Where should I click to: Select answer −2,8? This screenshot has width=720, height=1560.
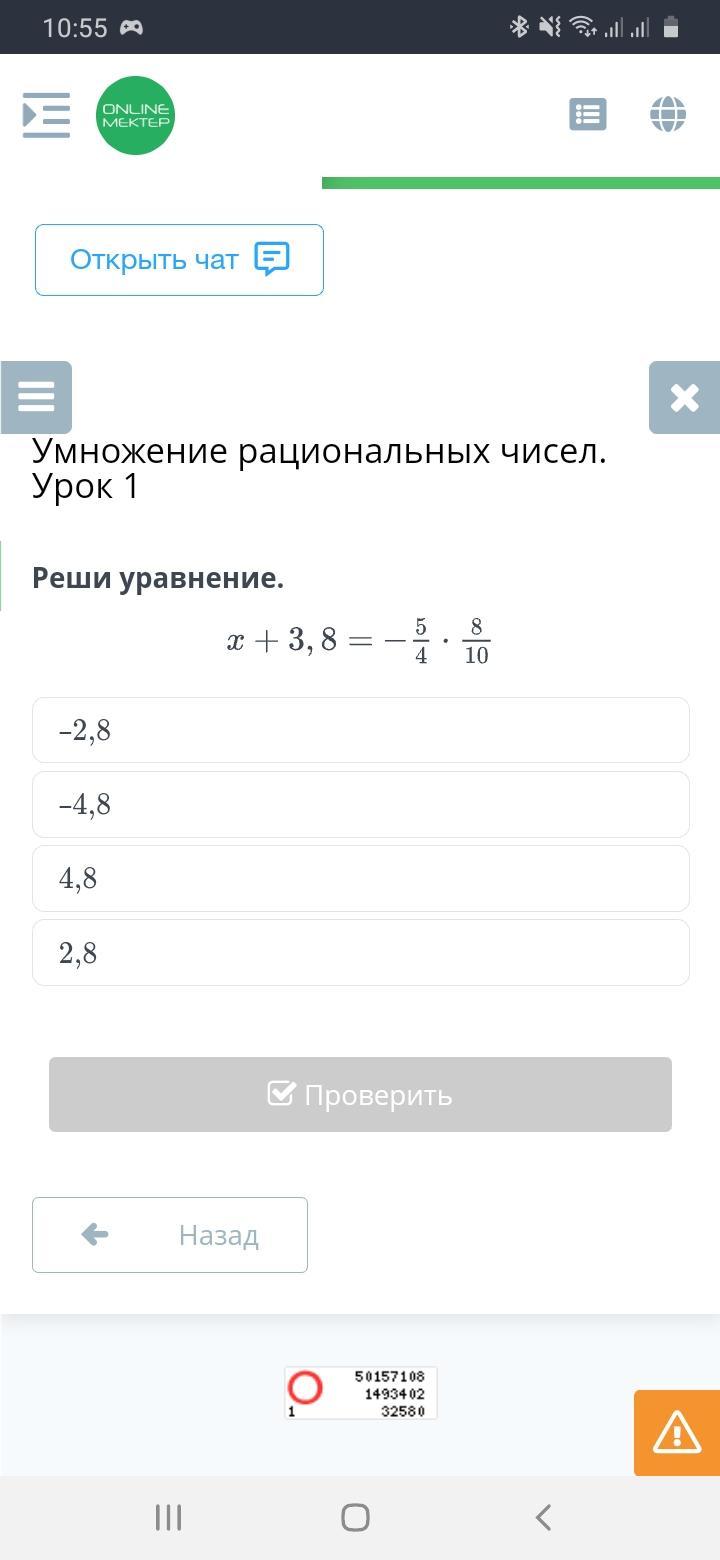[361, 730]
